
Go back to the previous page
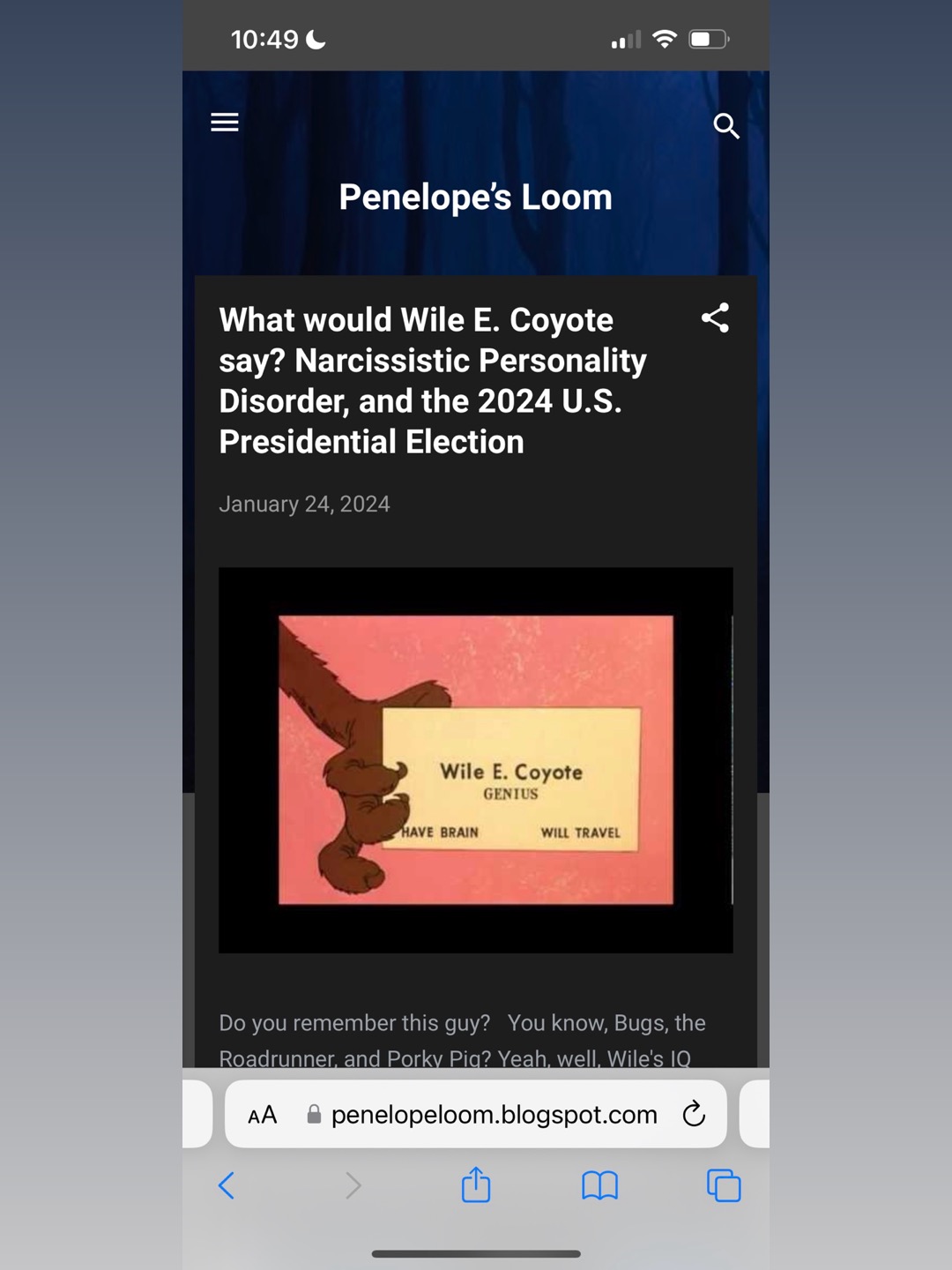click(x=227, y=1185)
